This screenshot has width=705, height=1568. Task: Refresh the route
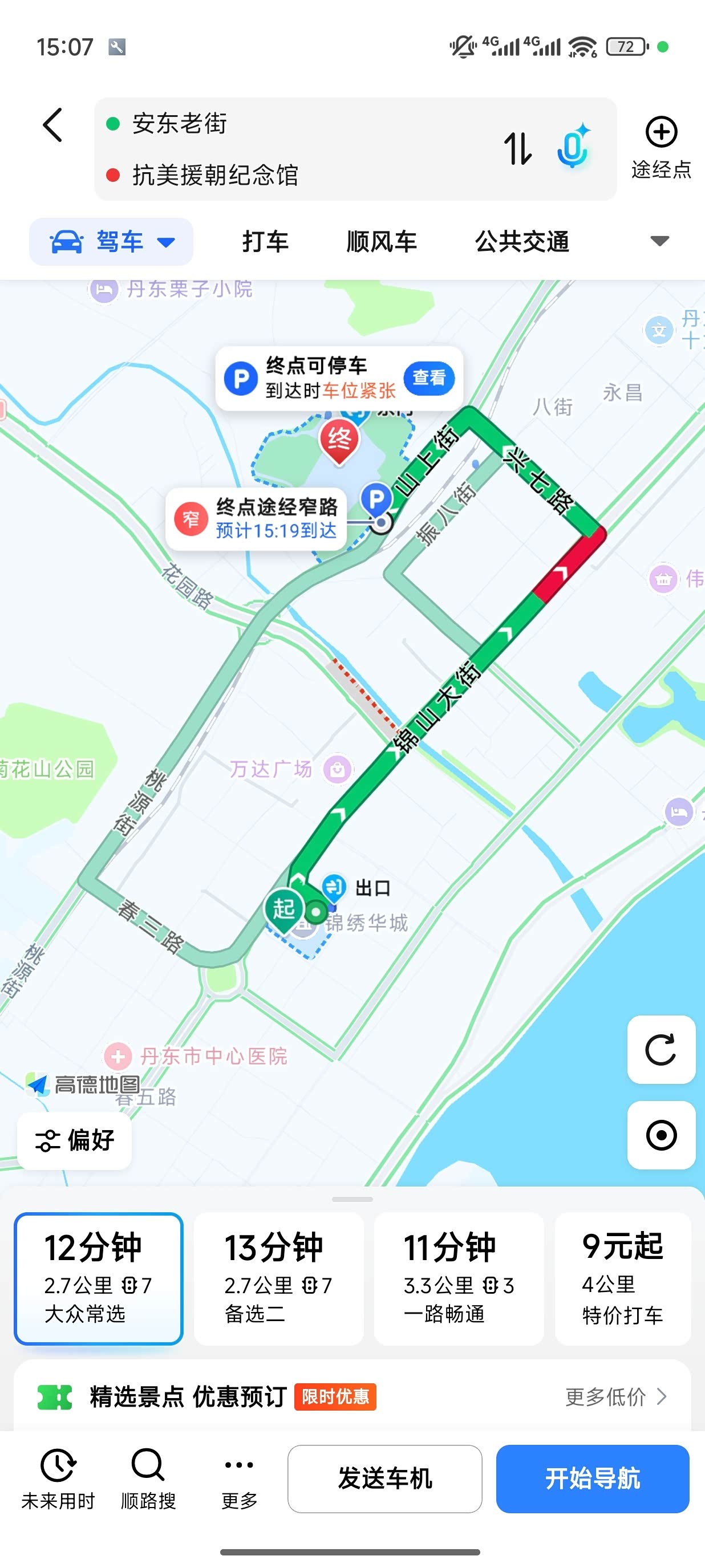coord(661,1049)
